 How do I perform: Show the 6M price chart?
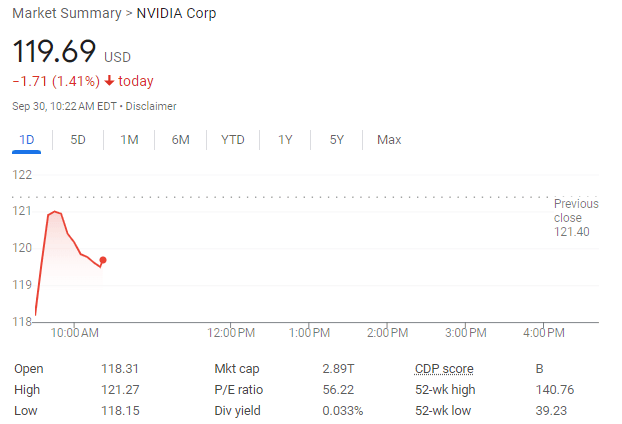tap(180, 140)
